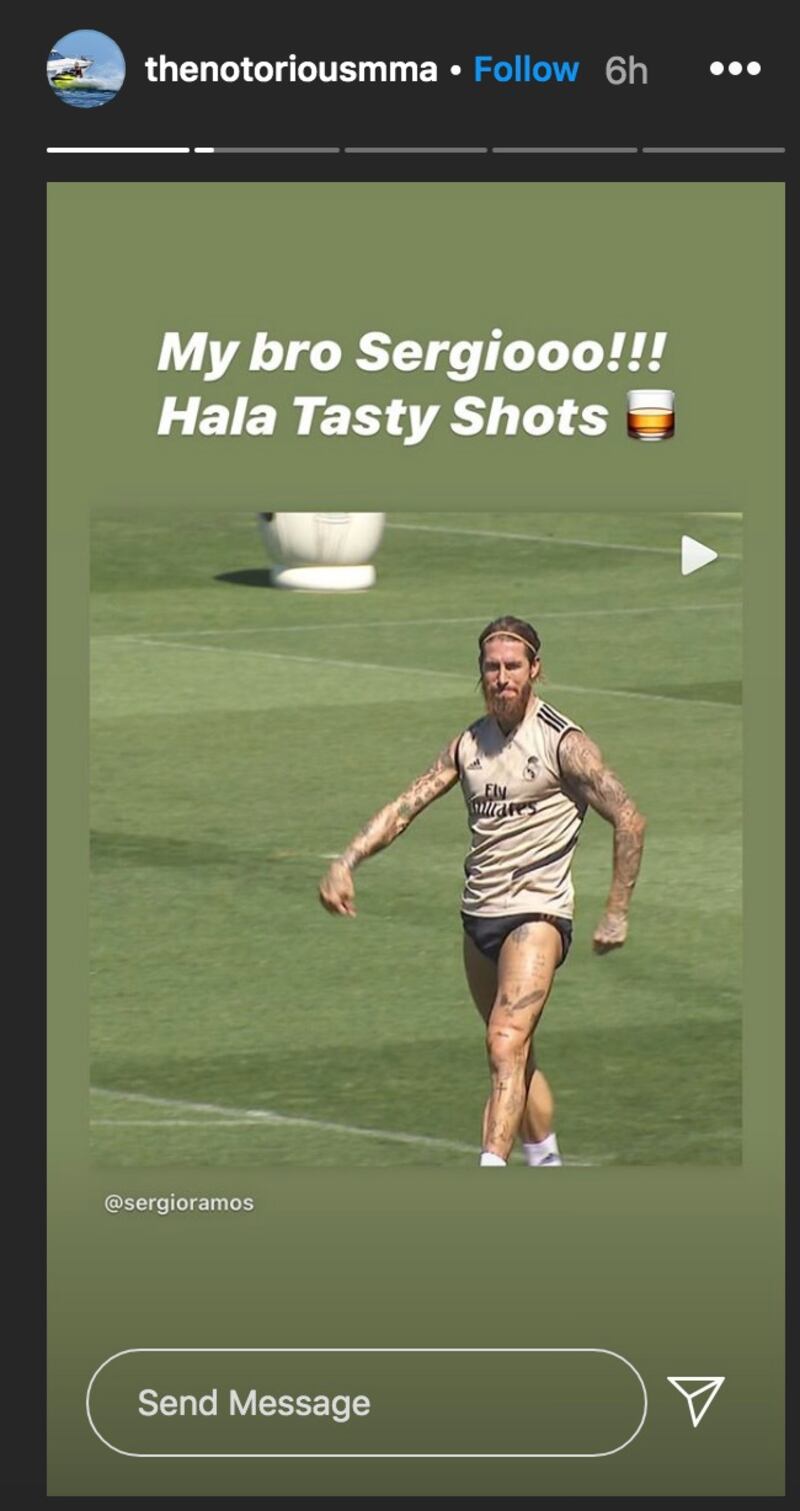Open thenotoriousmma username link

click(x=291, y=69)
